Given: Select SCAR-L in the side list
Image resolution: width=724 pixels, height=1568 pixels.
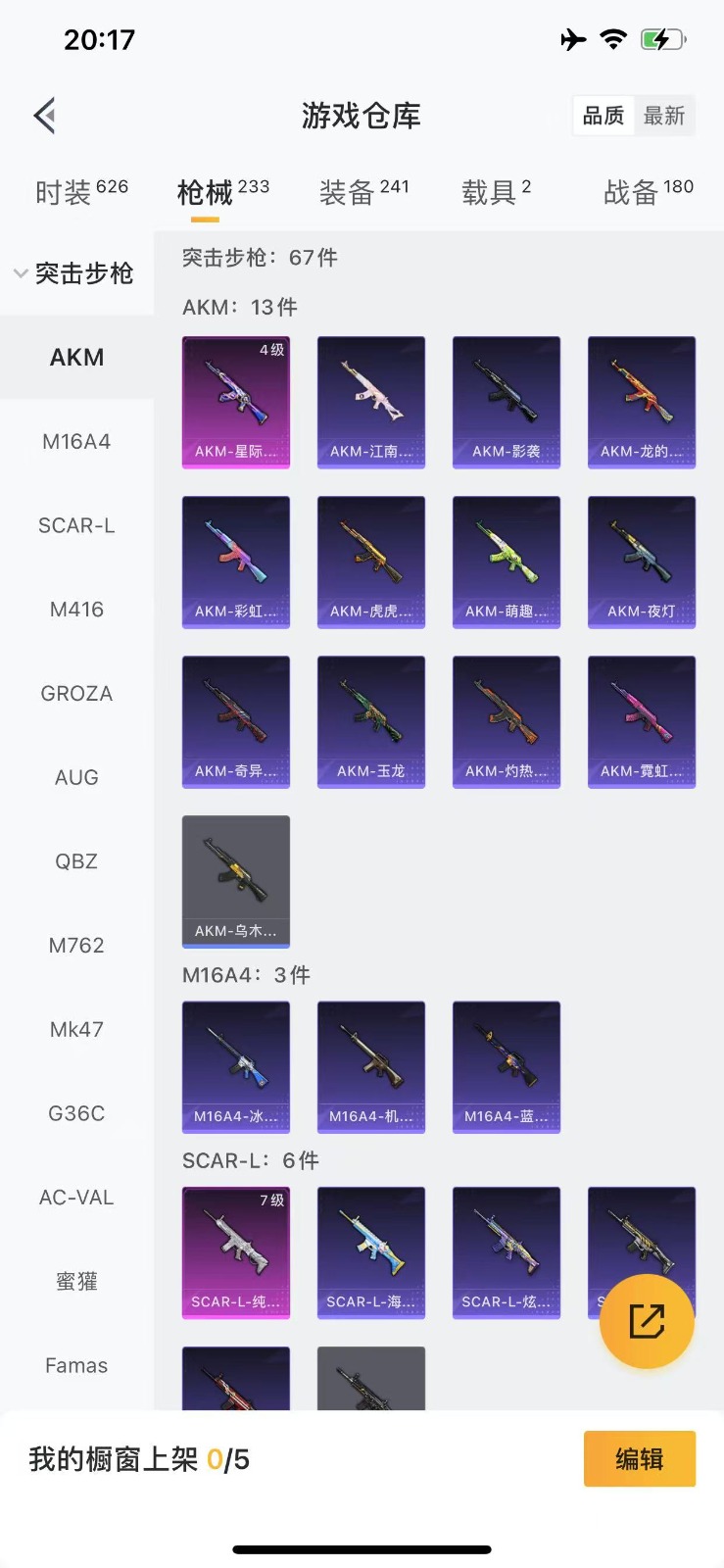Looking at the screenshot, I should coord(76,525).
